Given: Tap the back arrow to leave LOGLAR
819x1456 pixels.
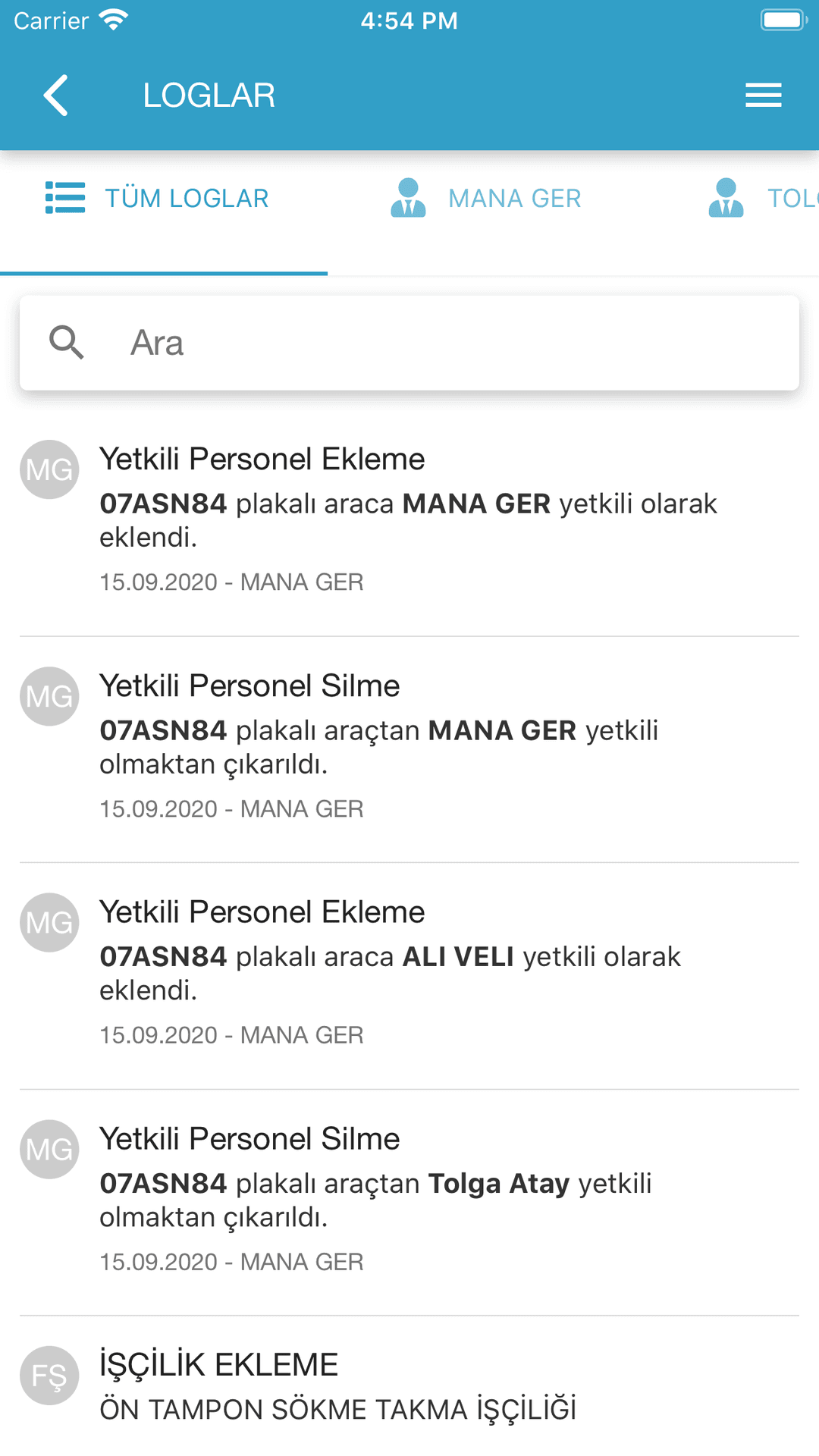Looking at the screenshot, I should (55, 96).
